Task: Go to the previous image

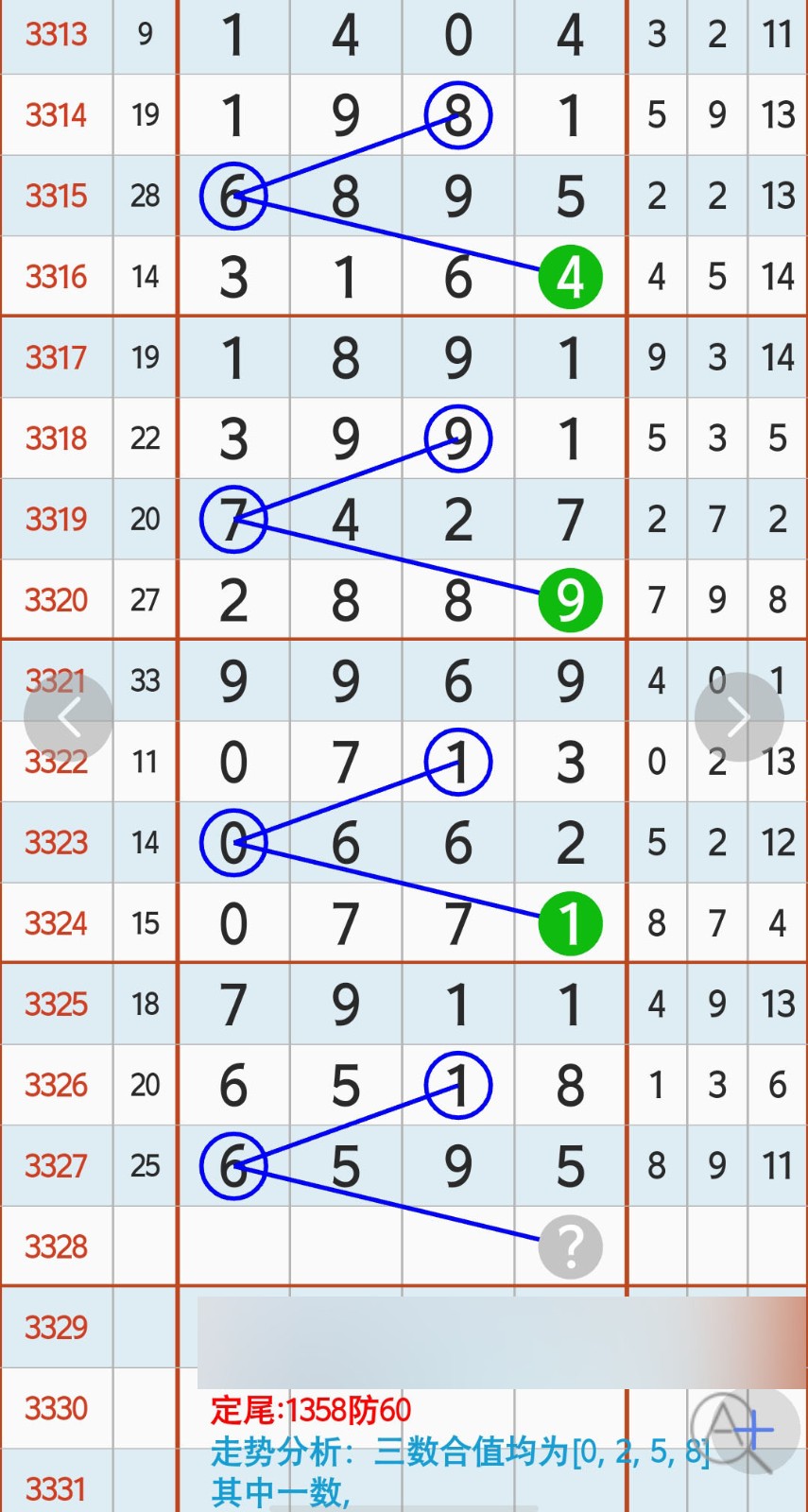Action: point(68,717)
